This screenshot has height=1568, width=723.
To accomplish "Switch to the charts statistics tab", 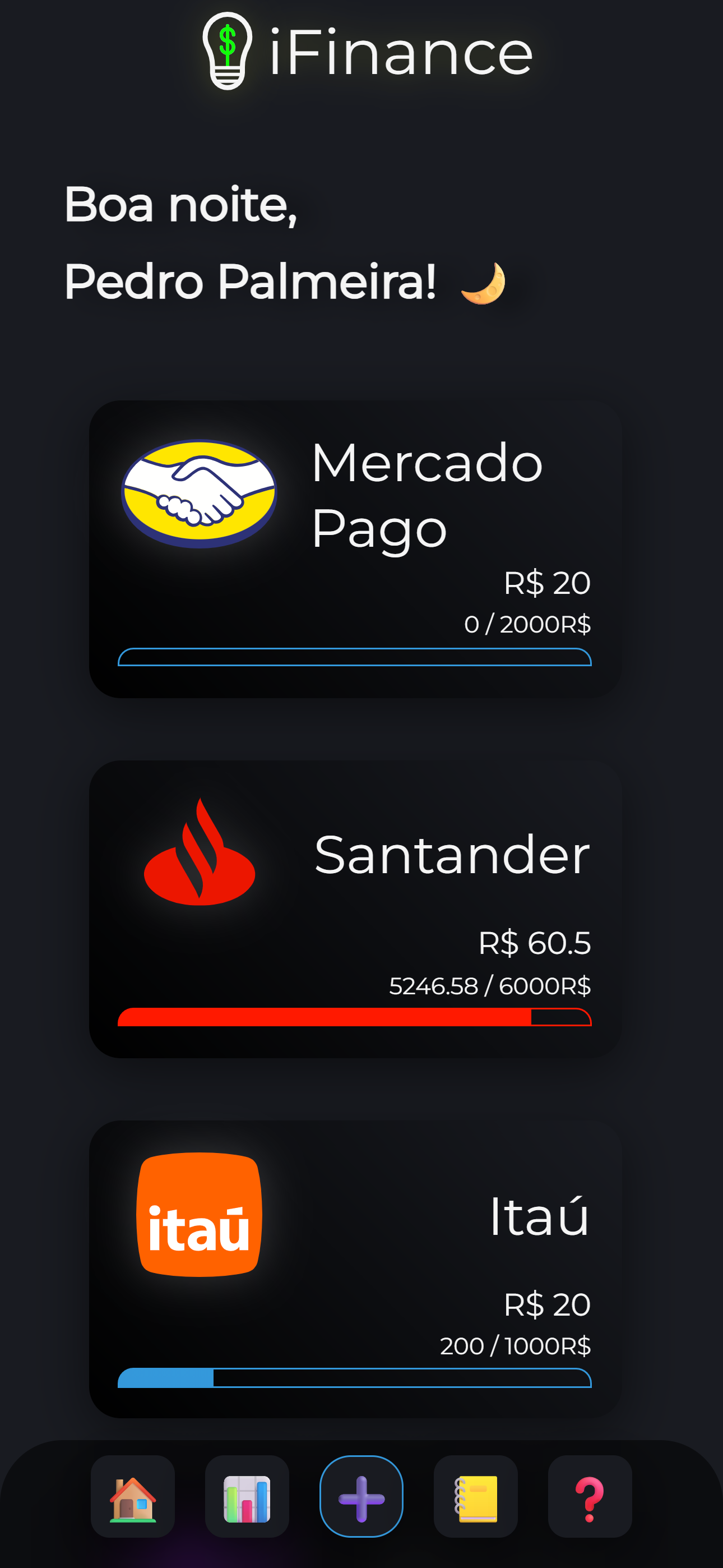I will (247, 1497).
